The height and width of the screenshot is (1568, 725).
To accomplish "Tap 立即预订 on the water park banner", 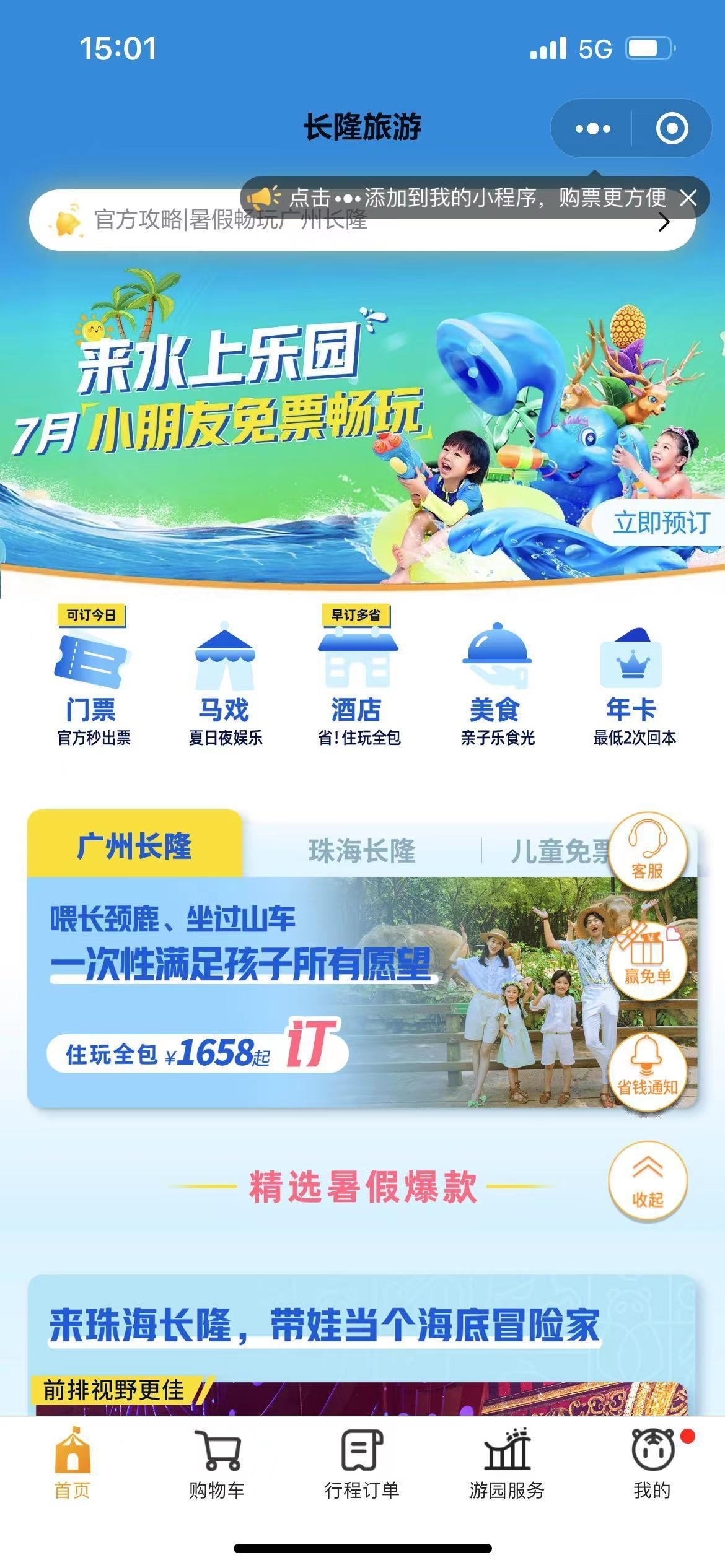I will 661,523.
